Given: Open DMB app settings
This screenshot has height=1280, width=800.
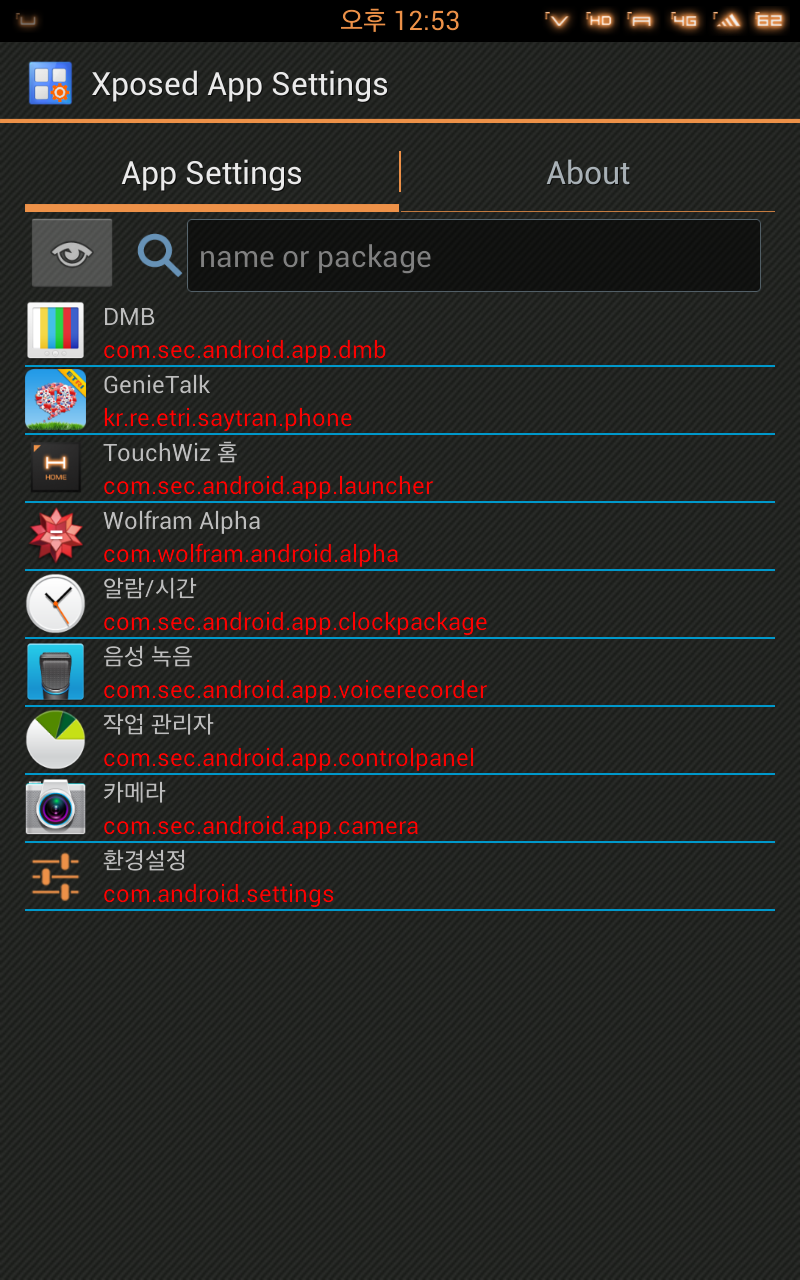Looking at the screenshot, I should coord(400,333).
